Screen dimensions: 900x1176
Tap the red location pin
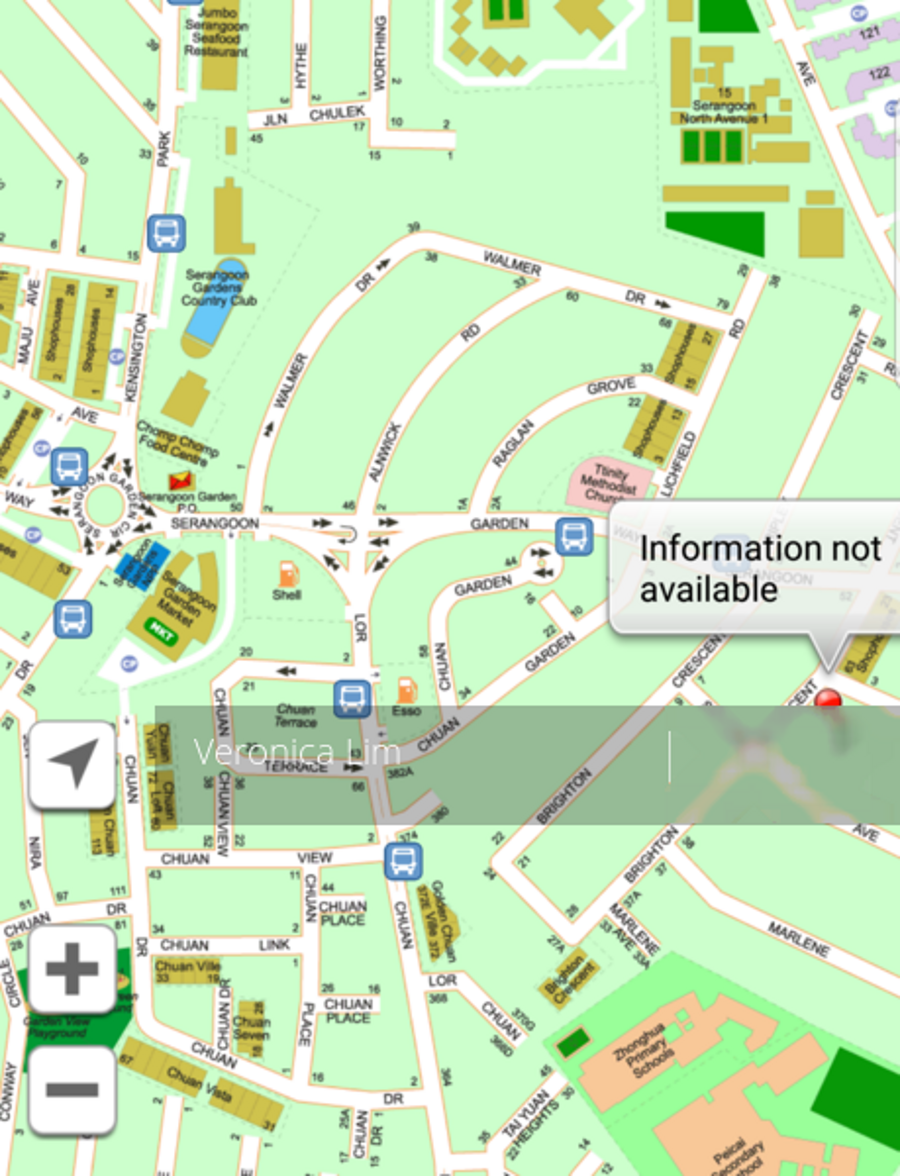point(828,700)
